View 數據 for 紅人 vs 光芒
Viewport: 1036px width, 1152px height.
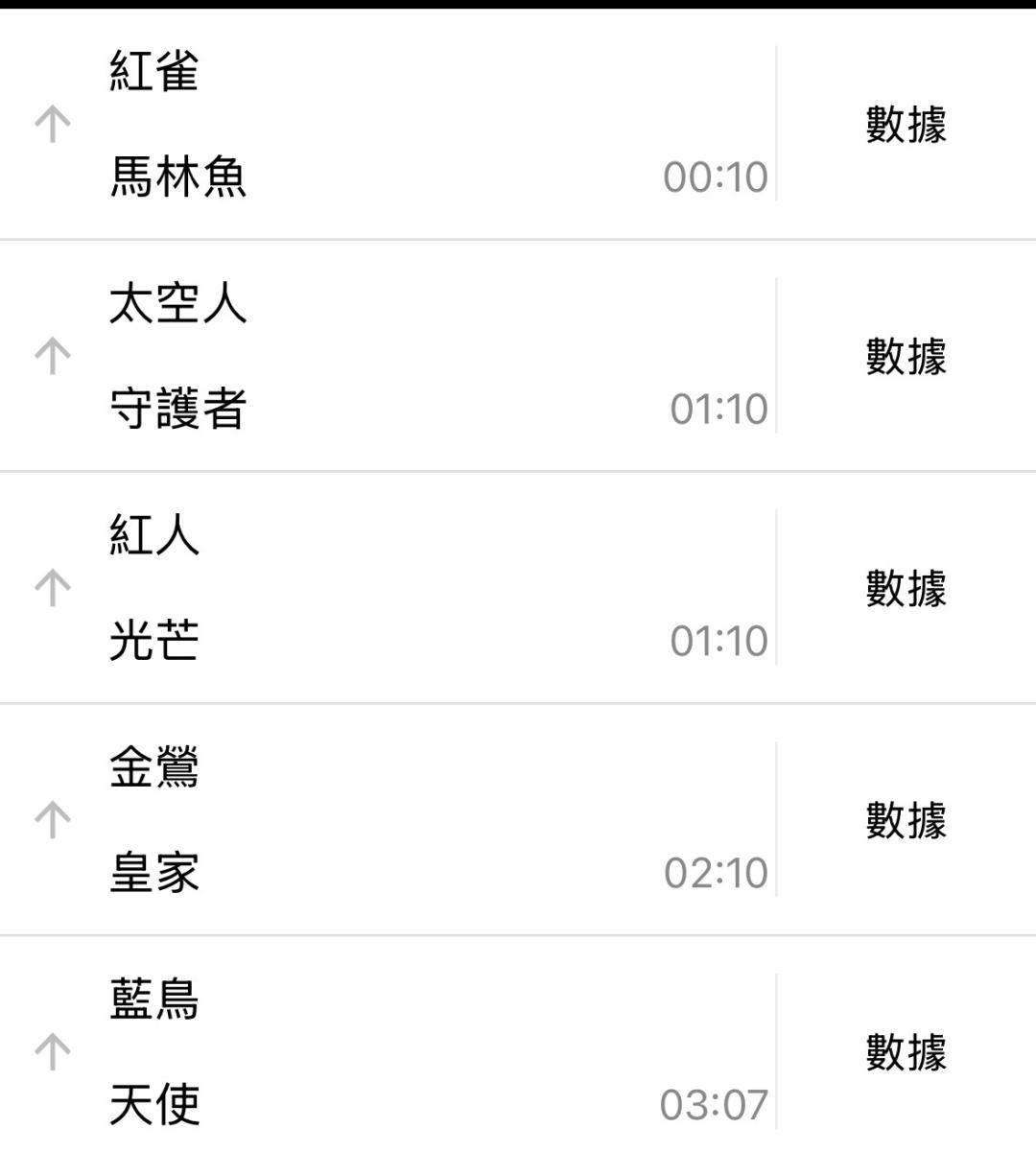(x=906, y=588)
